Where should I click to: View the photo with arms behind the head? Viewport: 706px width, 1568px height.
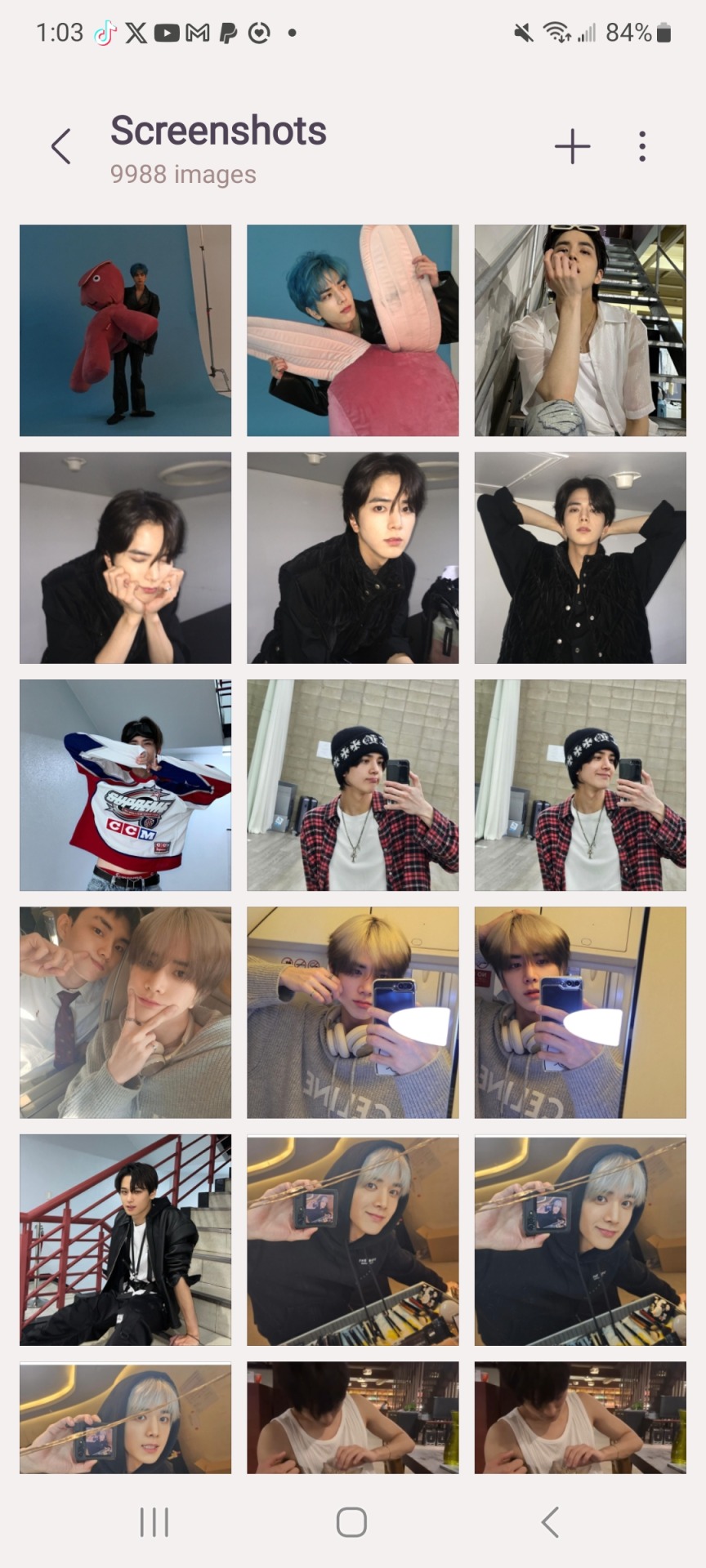click(x=580, y=557)
